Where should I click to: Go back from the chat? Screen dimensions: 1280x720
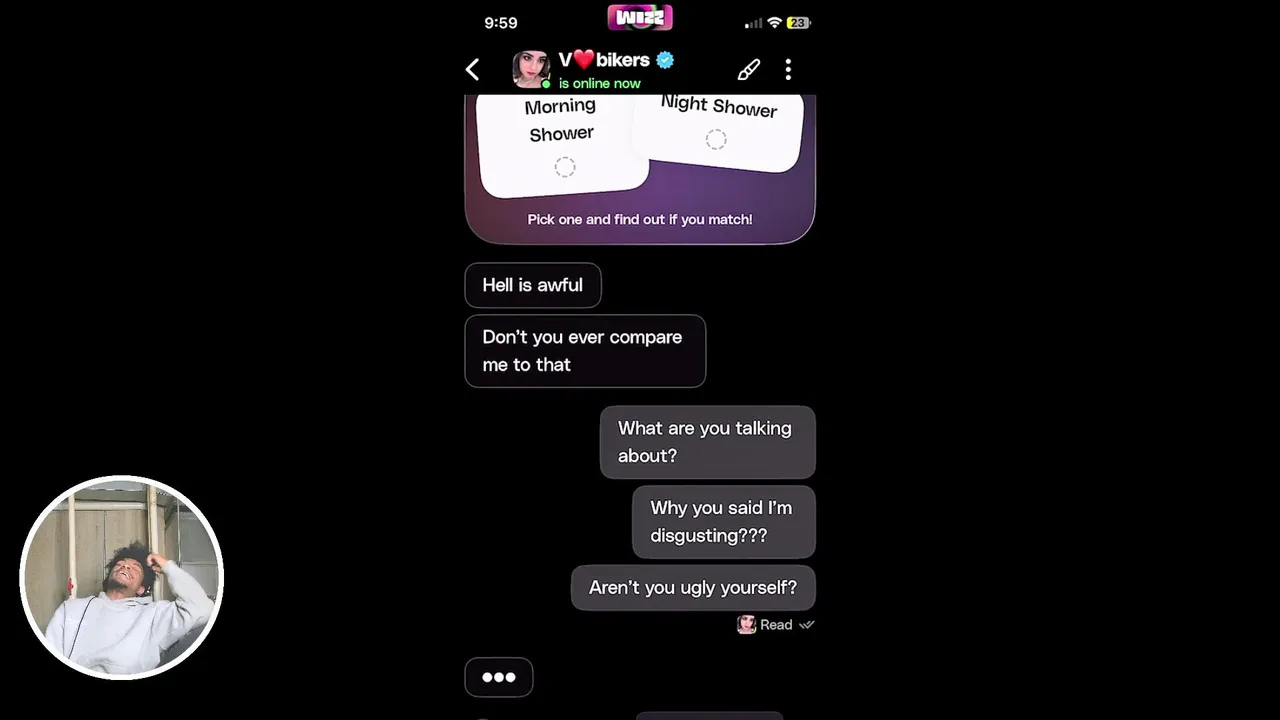point(473,69)
